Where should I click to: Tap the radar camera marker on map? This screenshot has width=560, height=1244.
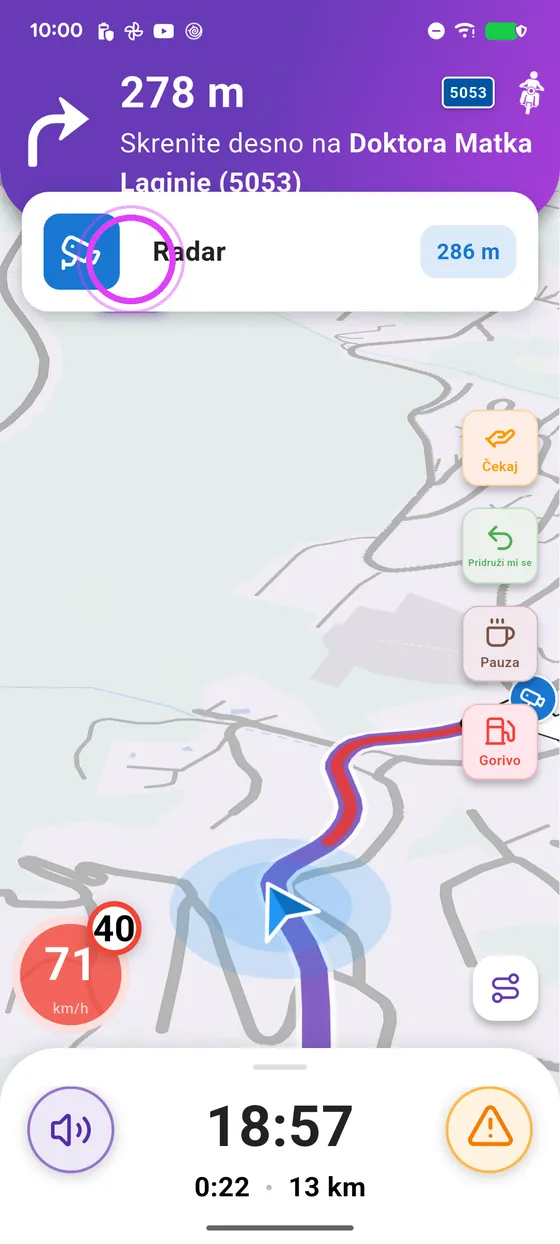[x=530, y=695]
